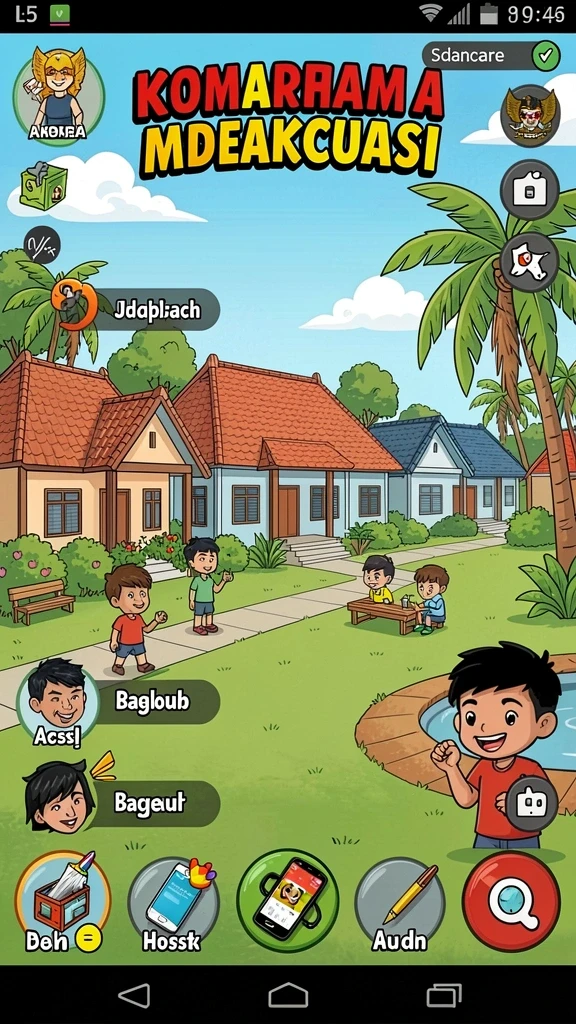This screenshot has width=576, height=1024.
Task: Select the Jdapliach quest chip
Action: point(136,309)
